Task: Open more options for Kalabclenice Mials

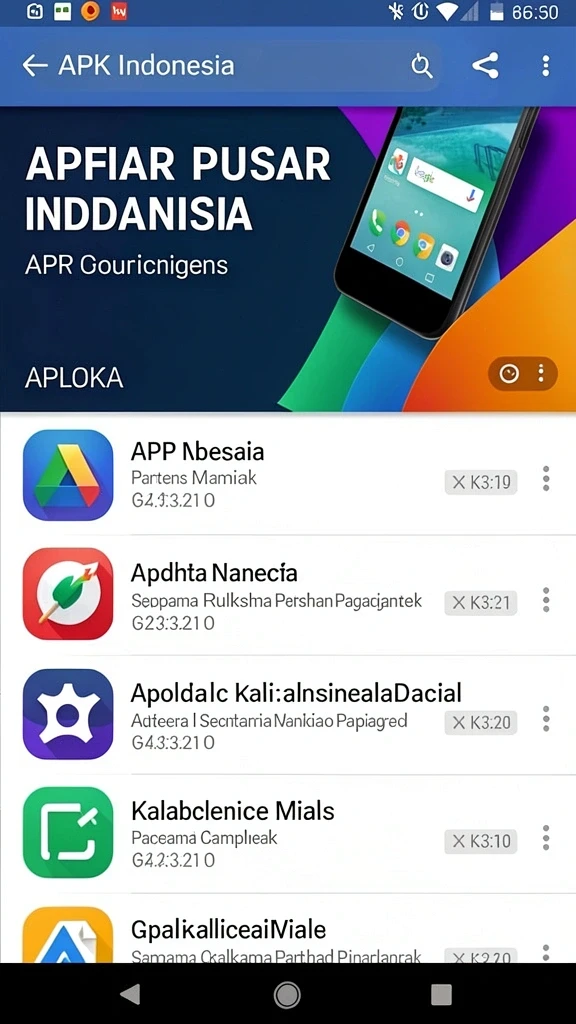Action: [546, 838]
